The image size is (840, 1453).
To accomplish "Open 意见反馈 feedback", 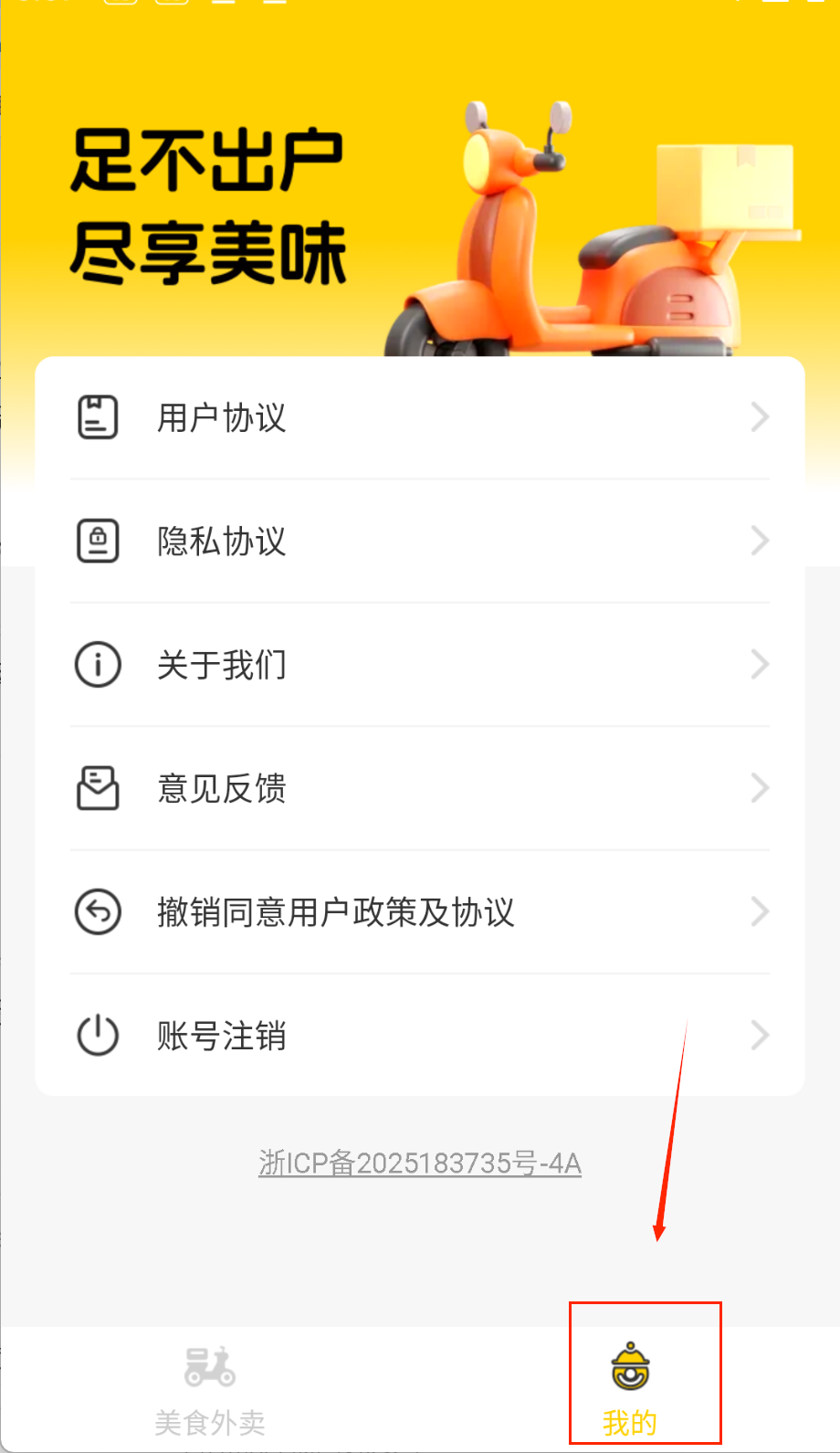I will coord(419,787).
